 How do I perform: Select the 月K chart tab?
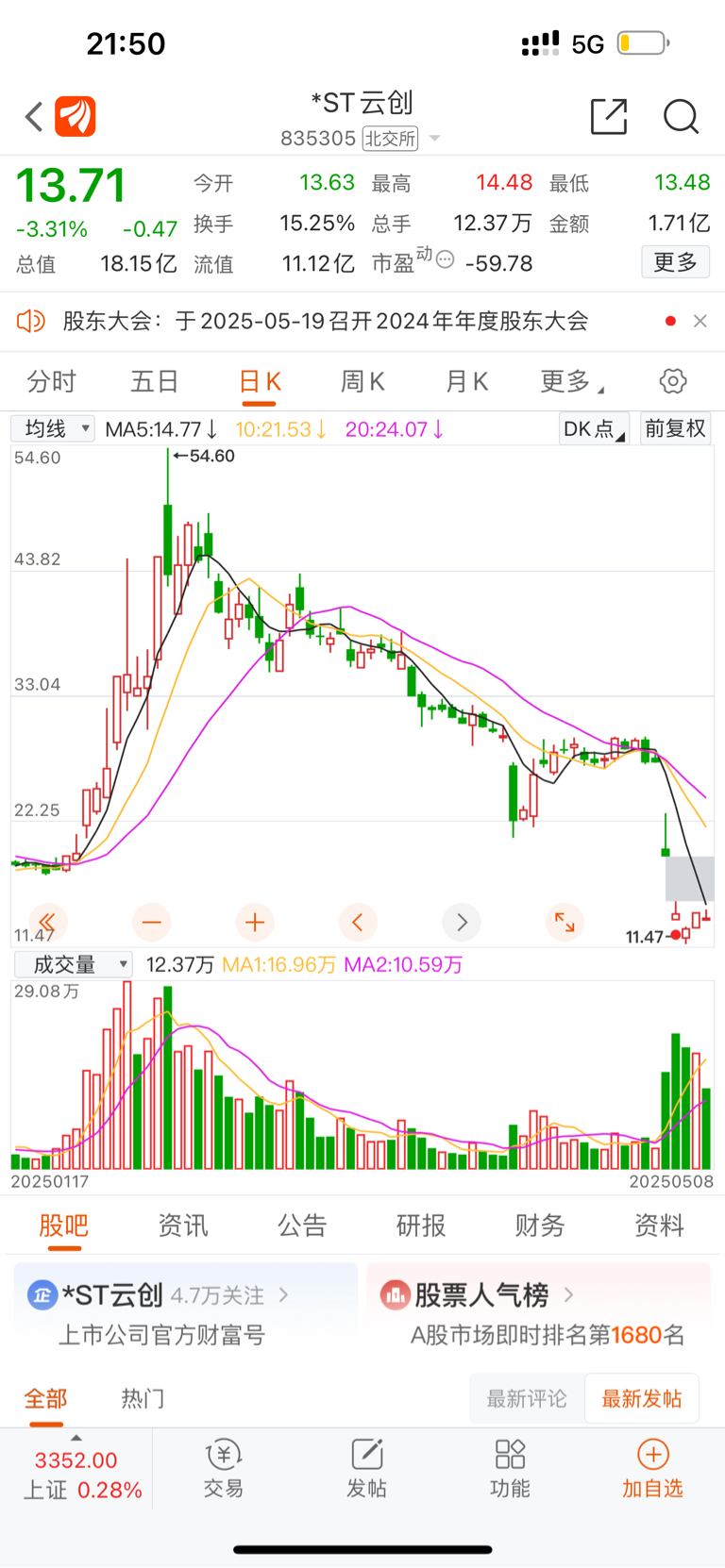(x=466, y=381)
